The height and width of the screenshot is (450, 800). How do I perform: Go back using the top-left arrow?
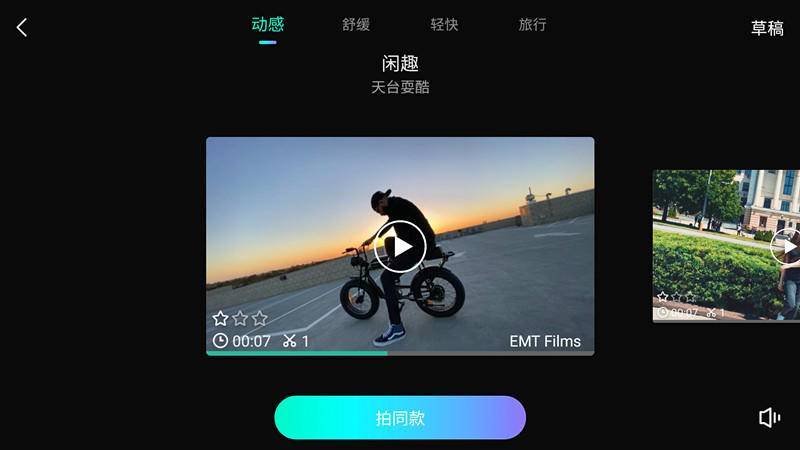click(22, 28)
